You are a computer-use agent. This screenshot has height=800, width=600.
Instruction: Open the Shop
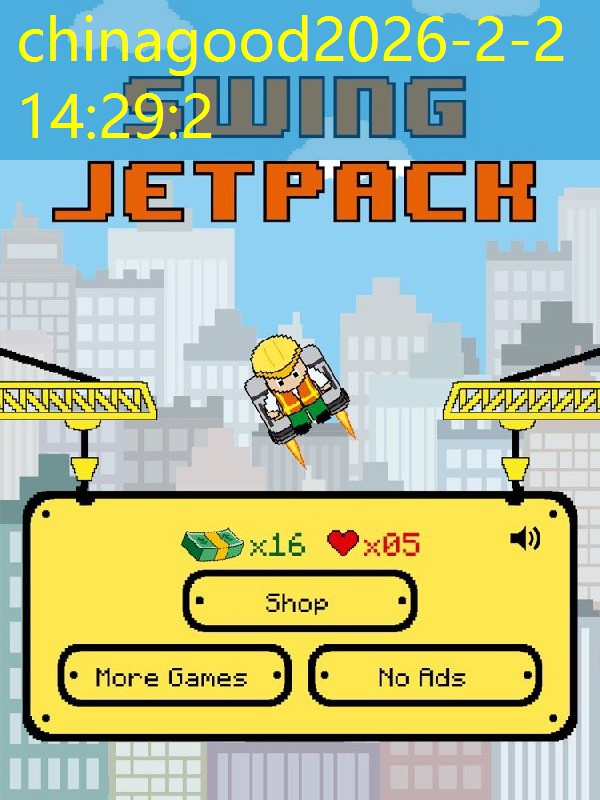(299, 602)
